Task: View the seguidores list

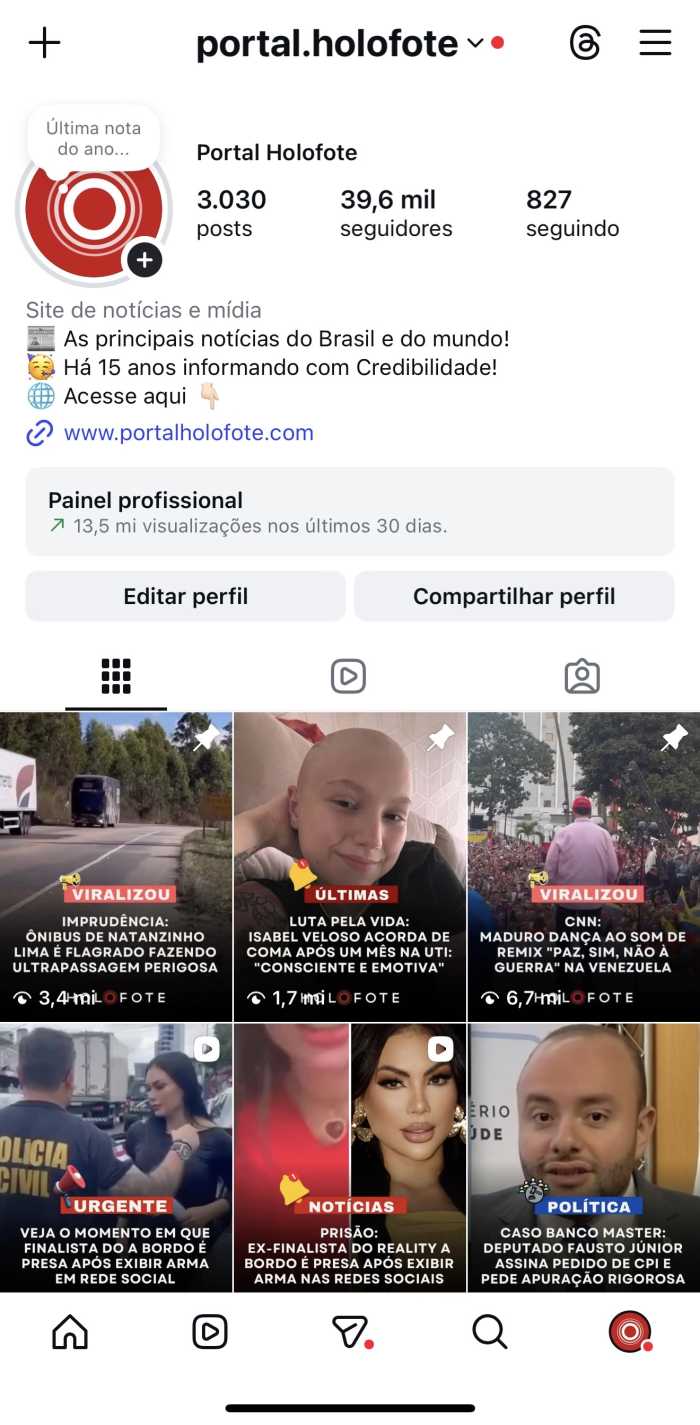Action: coord(396,214)
